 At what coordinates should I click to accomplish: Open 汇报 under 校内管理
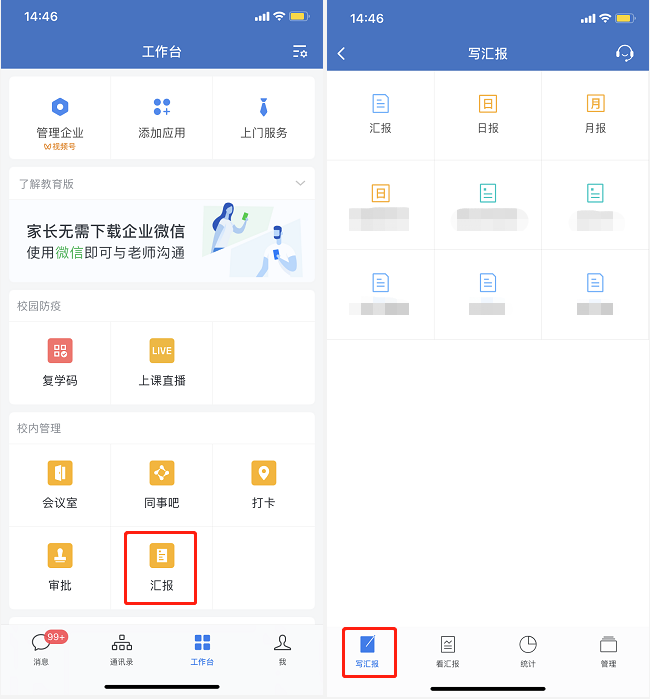pyautogui.click(x=162, y=567)
